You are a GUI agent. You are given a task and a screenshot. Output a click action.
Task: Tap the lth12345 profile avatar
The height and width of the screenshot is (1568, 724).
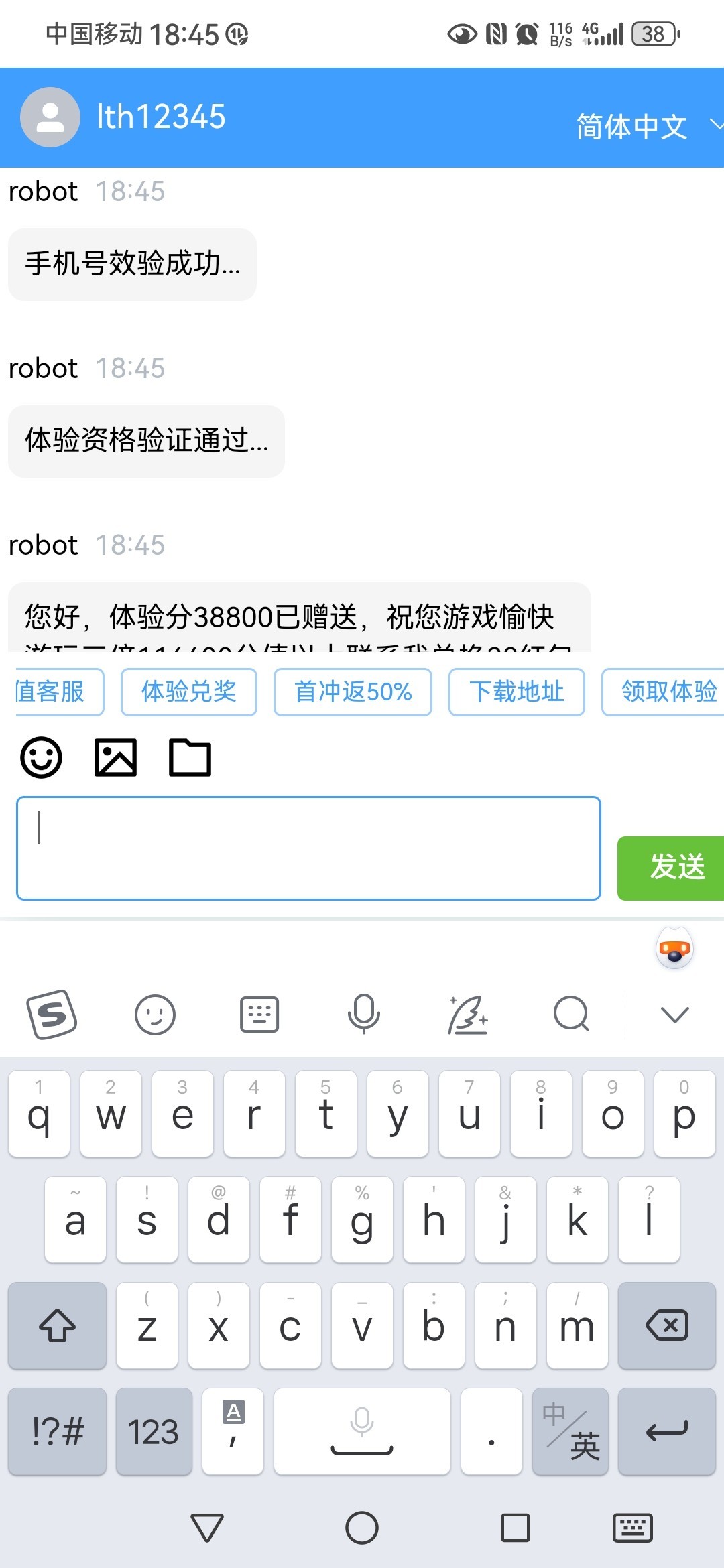[50, 117]
